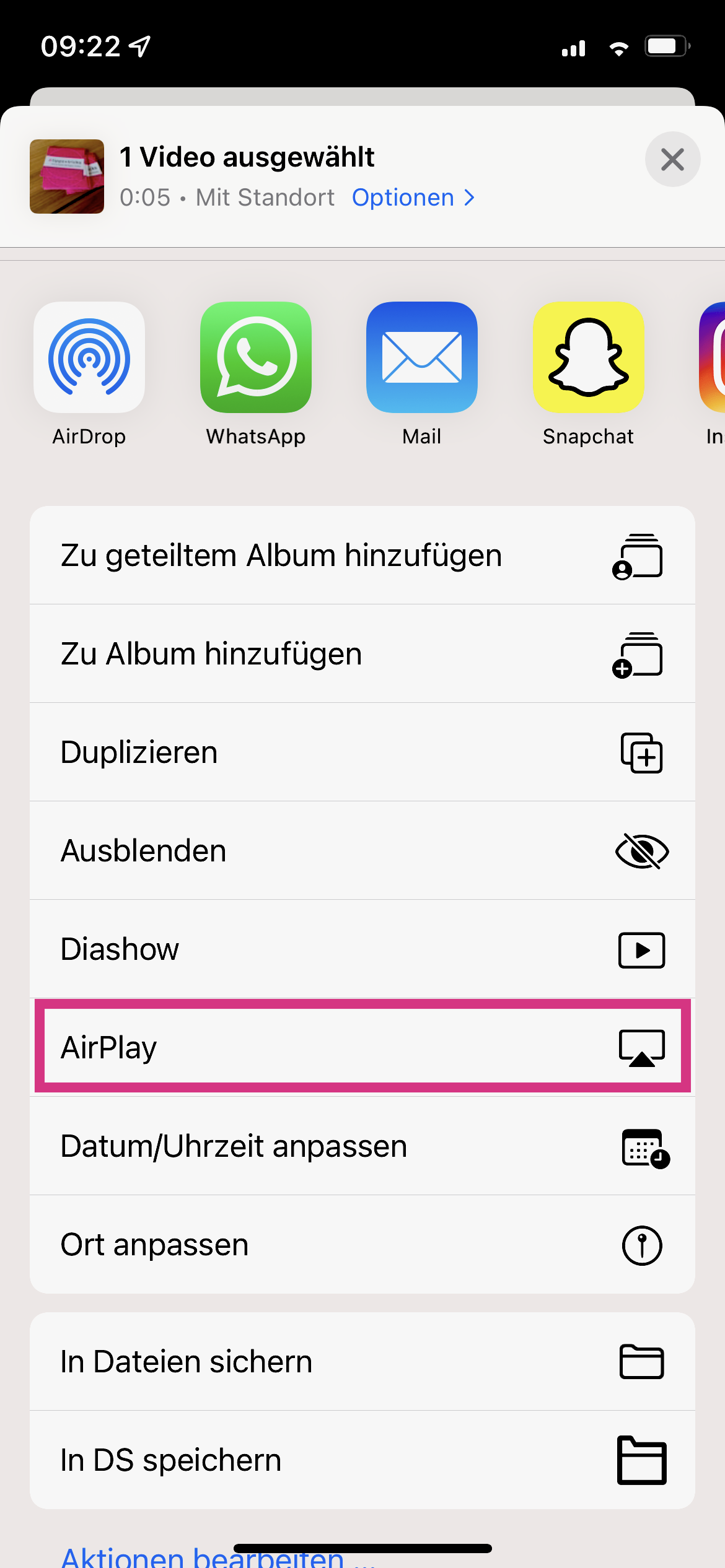Share the video via Mail
725x1568 pixels.
click(421, 358)
